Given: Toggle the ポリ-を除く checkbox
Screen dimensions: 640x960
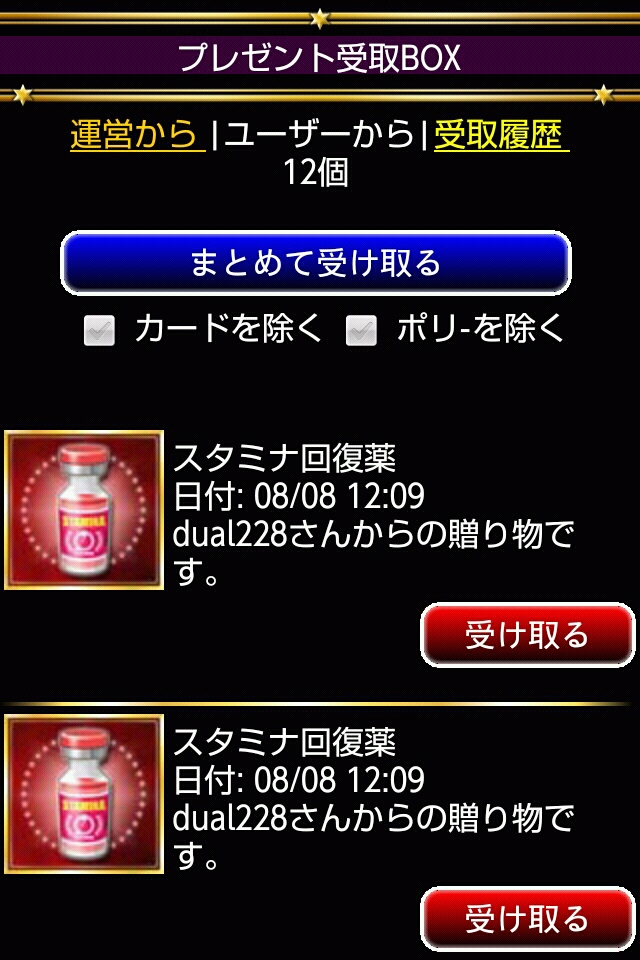Looking at the screenshot, I should (x=361, y=331).
